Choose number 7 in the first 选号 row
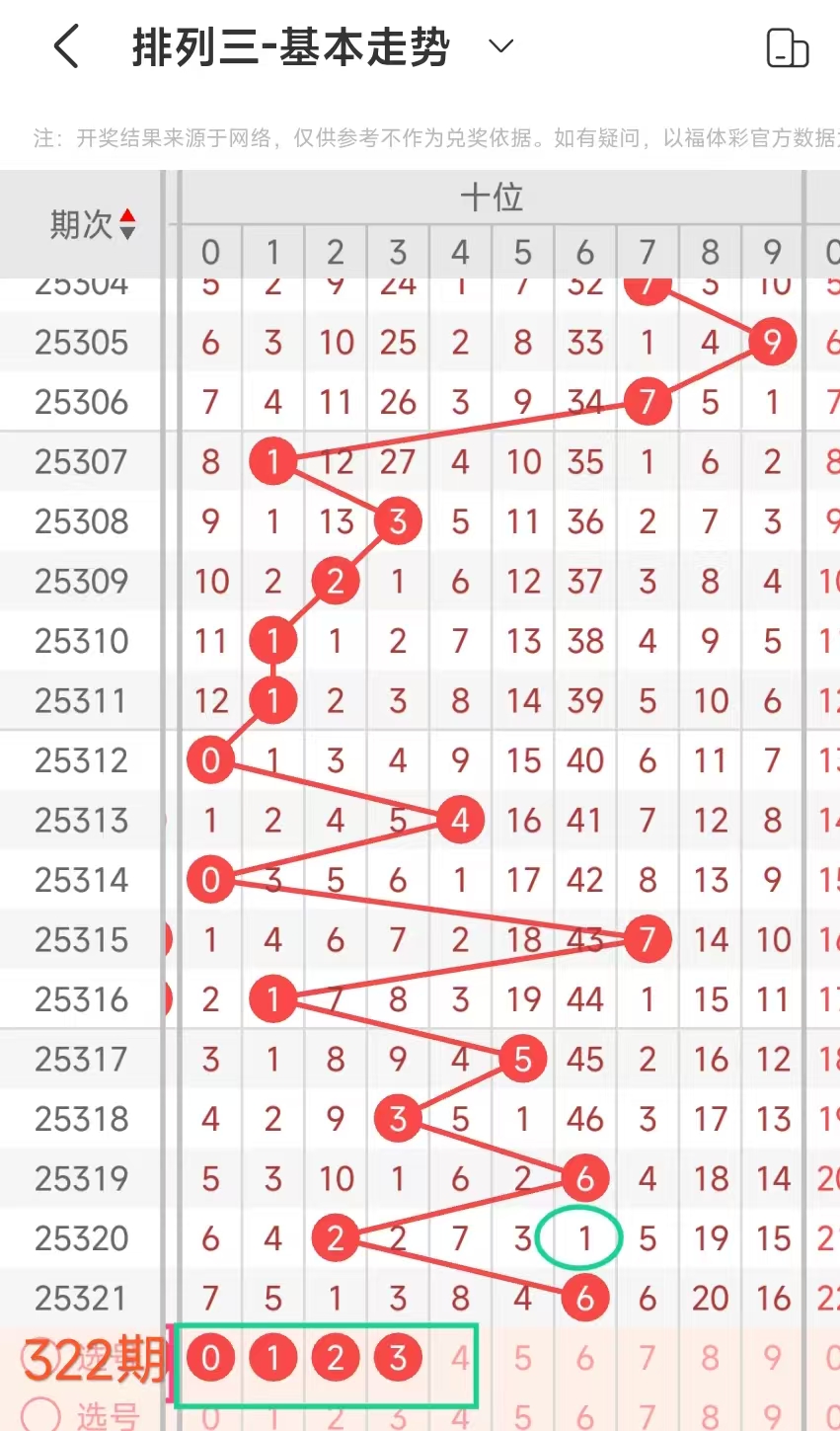Screen dimensions: 840x1431 pyautogui.click(x=648, y=1359)
